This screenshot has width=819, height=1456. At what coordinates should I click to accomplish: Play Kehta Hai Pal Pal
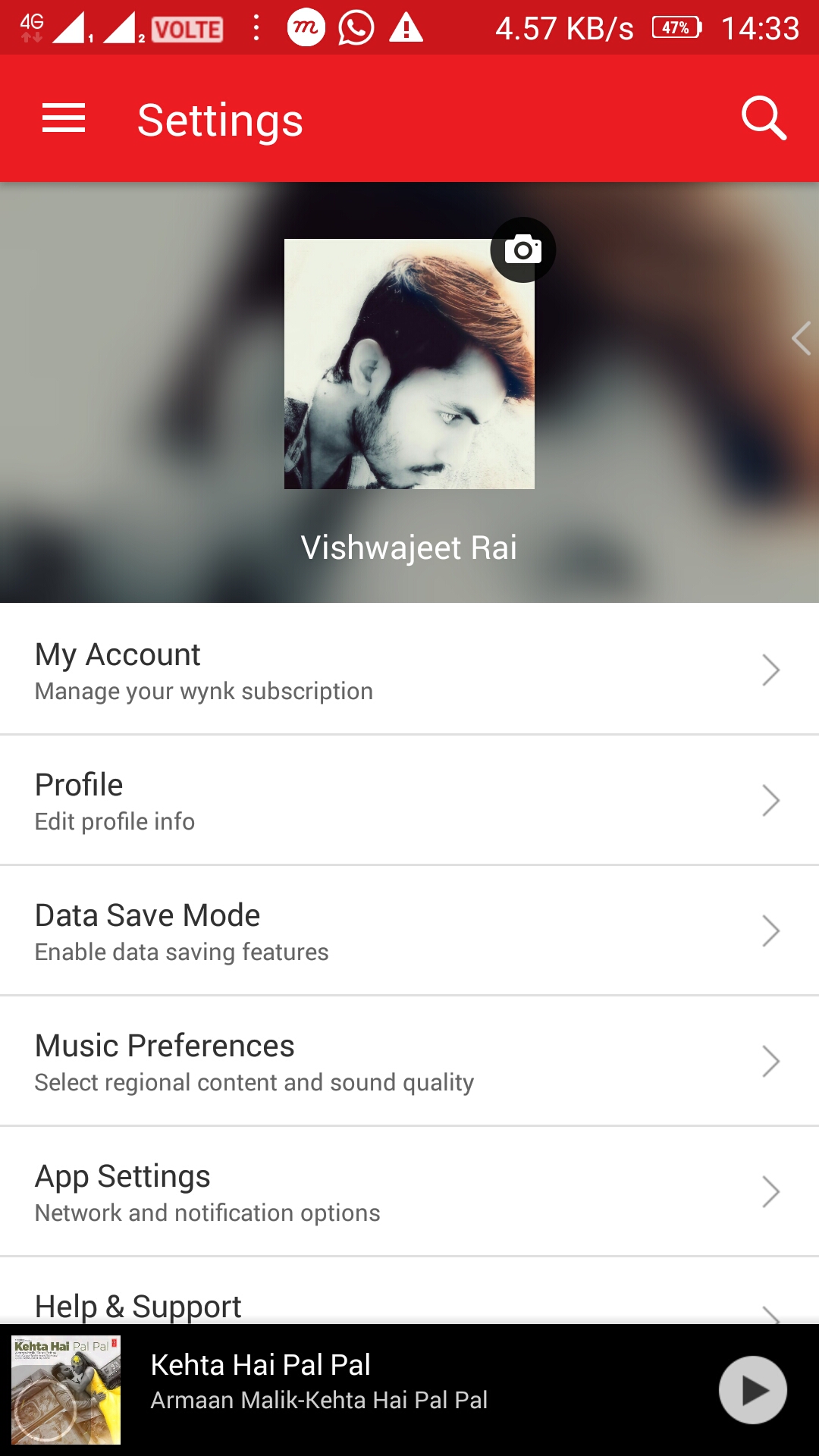pos(752,1390)
